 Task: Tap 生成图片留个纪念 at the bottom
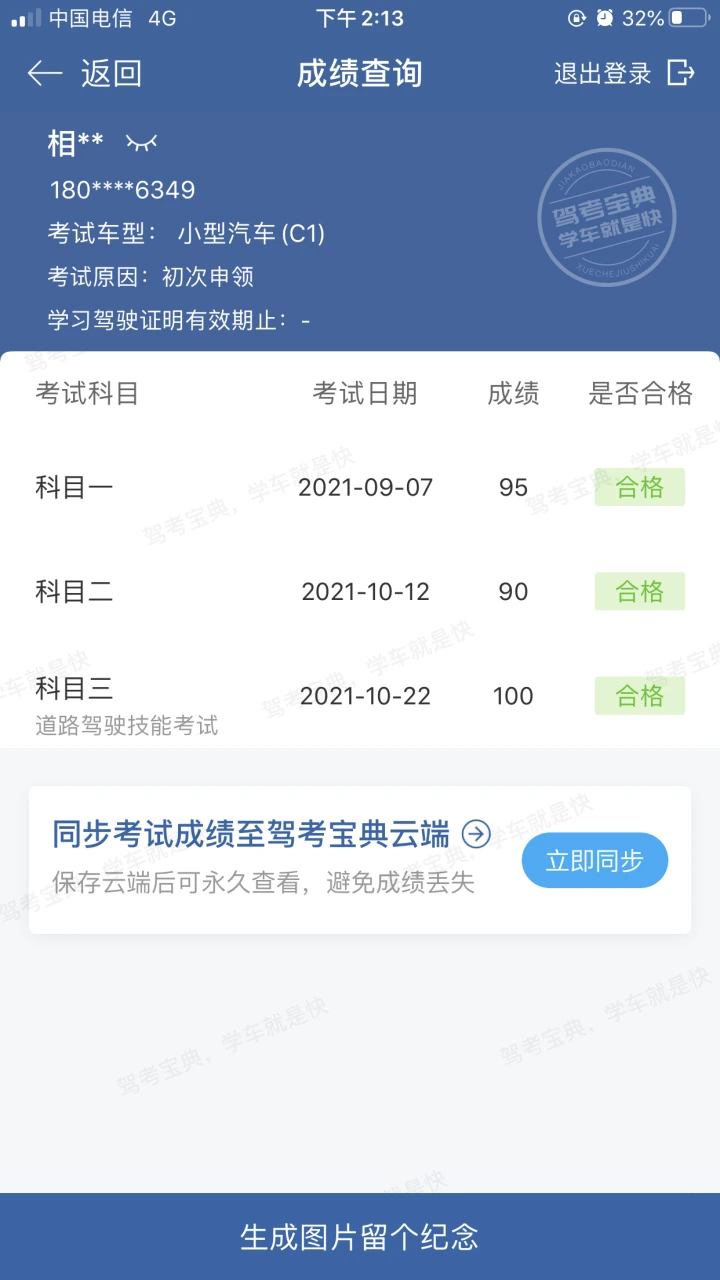(x=360, y=1236)
